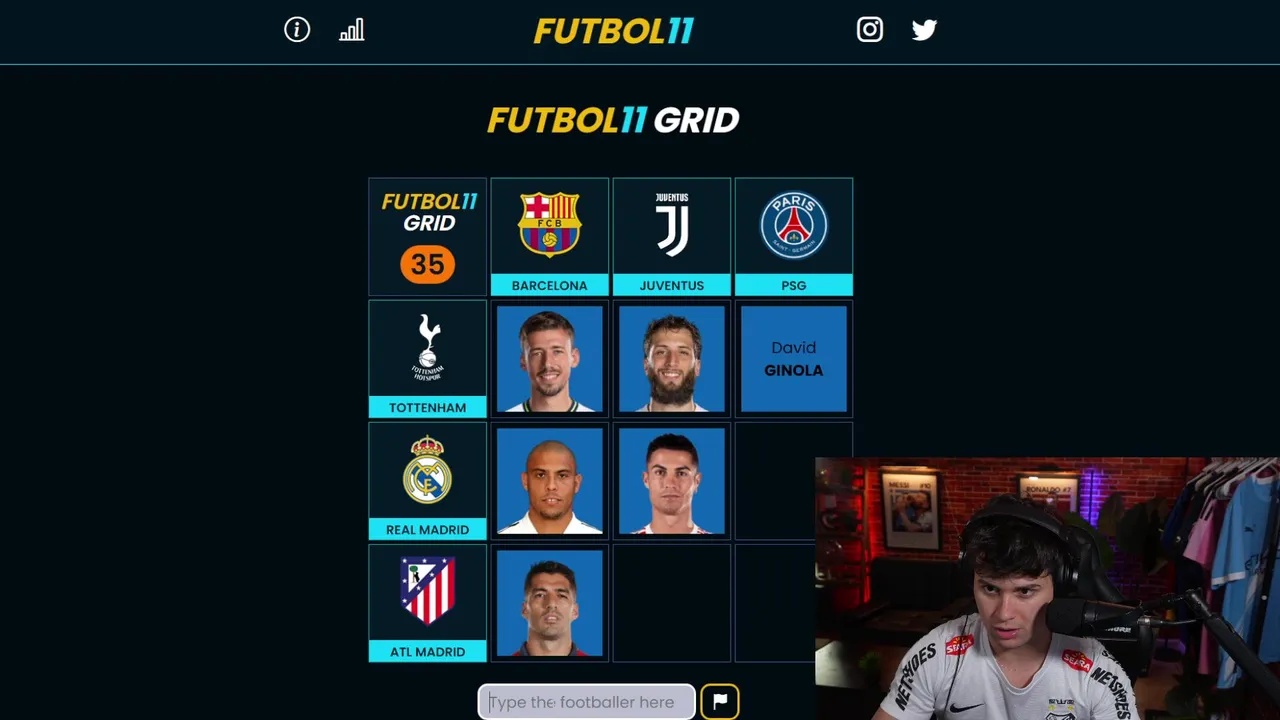Open the Twitter page

(x=924, y=30)
